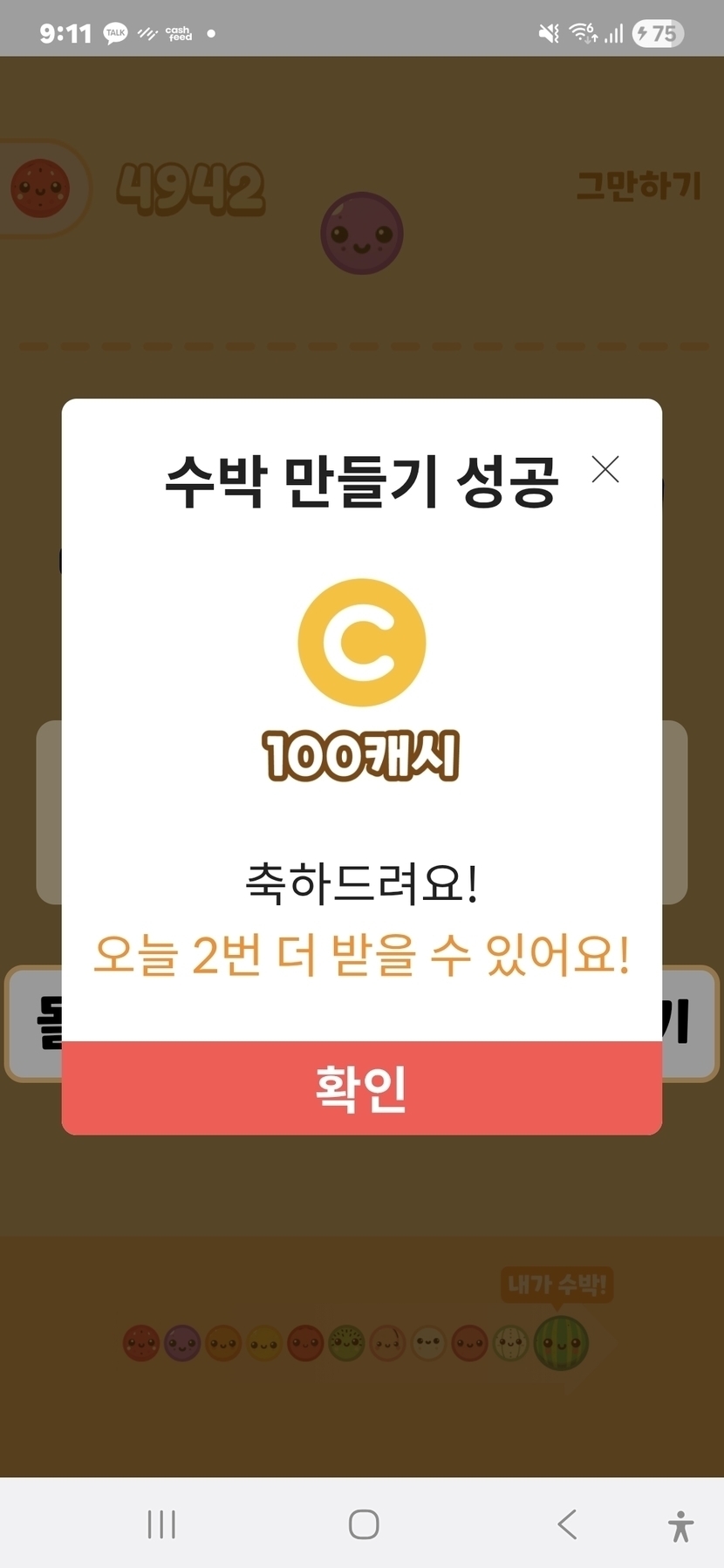Screen dimensions: 724x1568
Task: Close the 수박 만들기 성공 dialog
Action: click(604, 469)
